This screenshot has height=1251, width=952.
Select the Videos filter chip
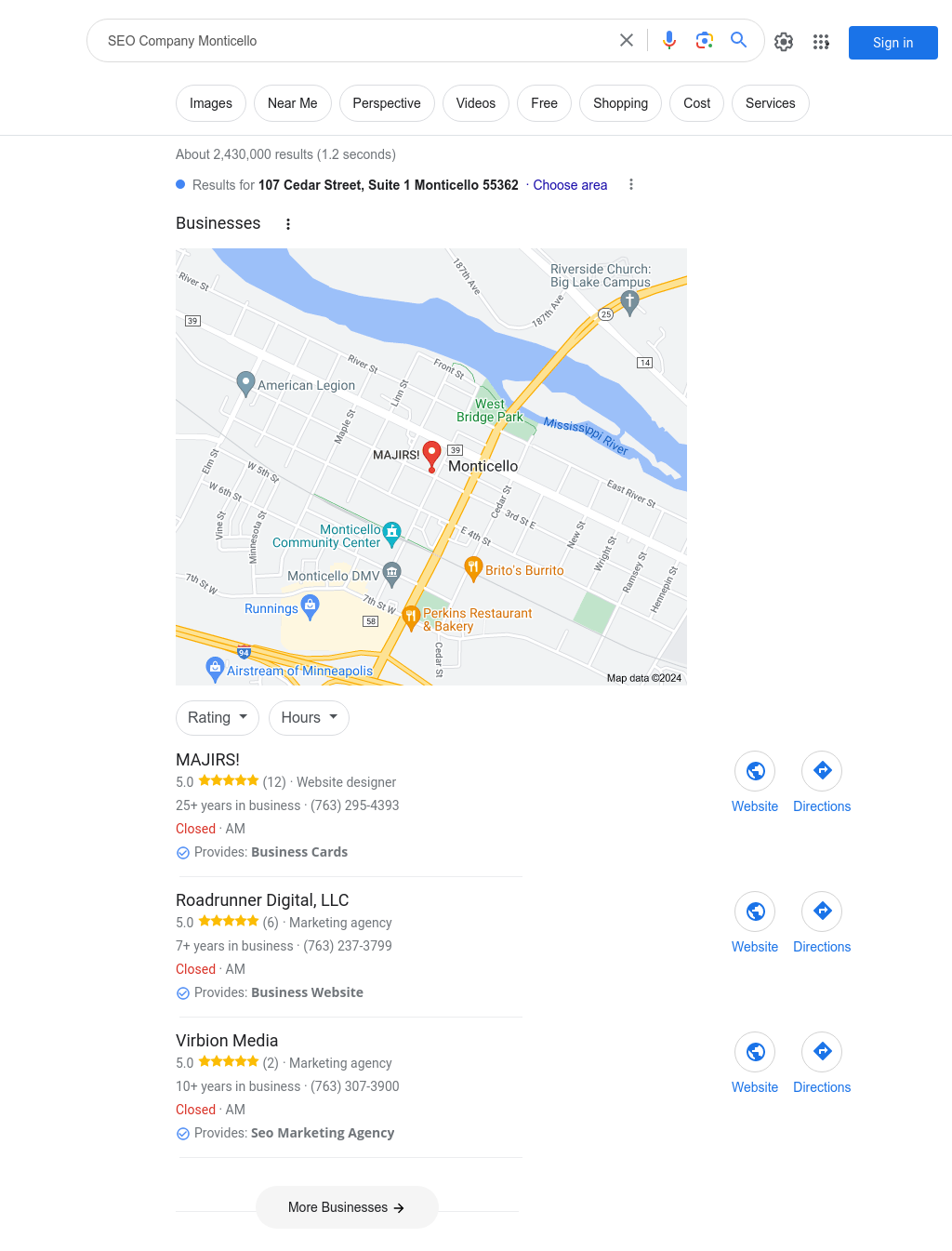click(x=475, y=103)
